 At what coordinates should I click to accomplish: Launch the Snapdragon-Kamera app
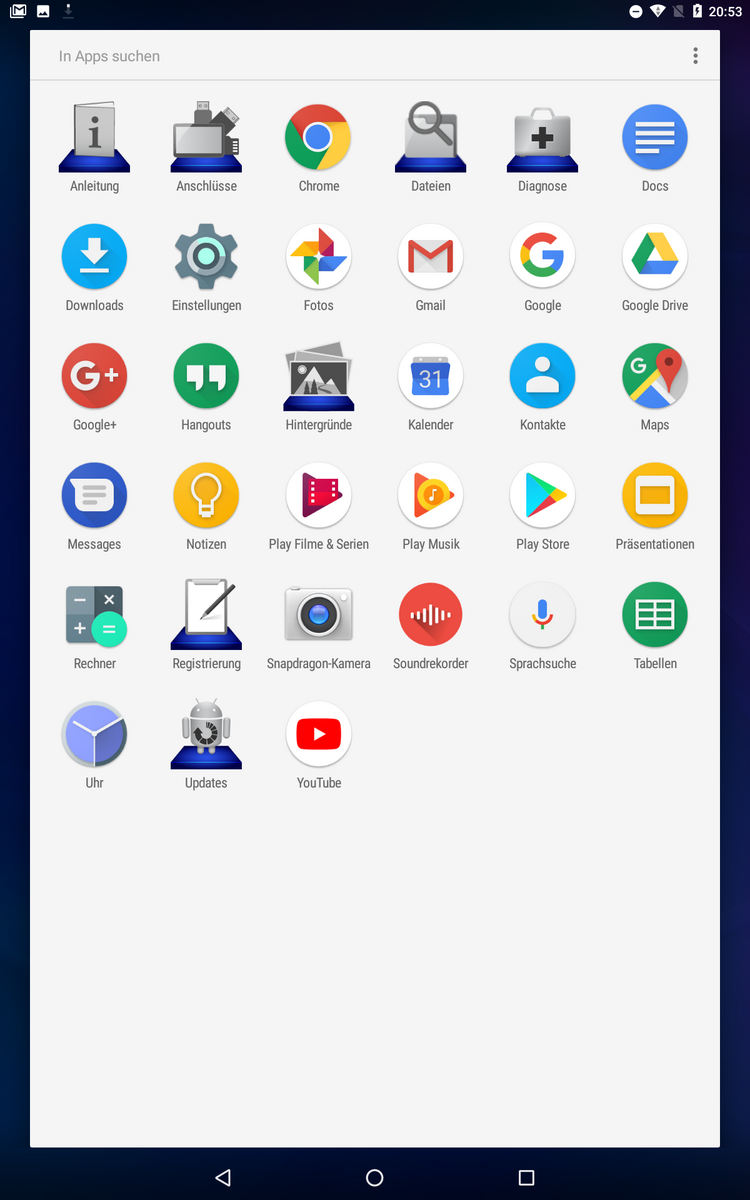318,614
